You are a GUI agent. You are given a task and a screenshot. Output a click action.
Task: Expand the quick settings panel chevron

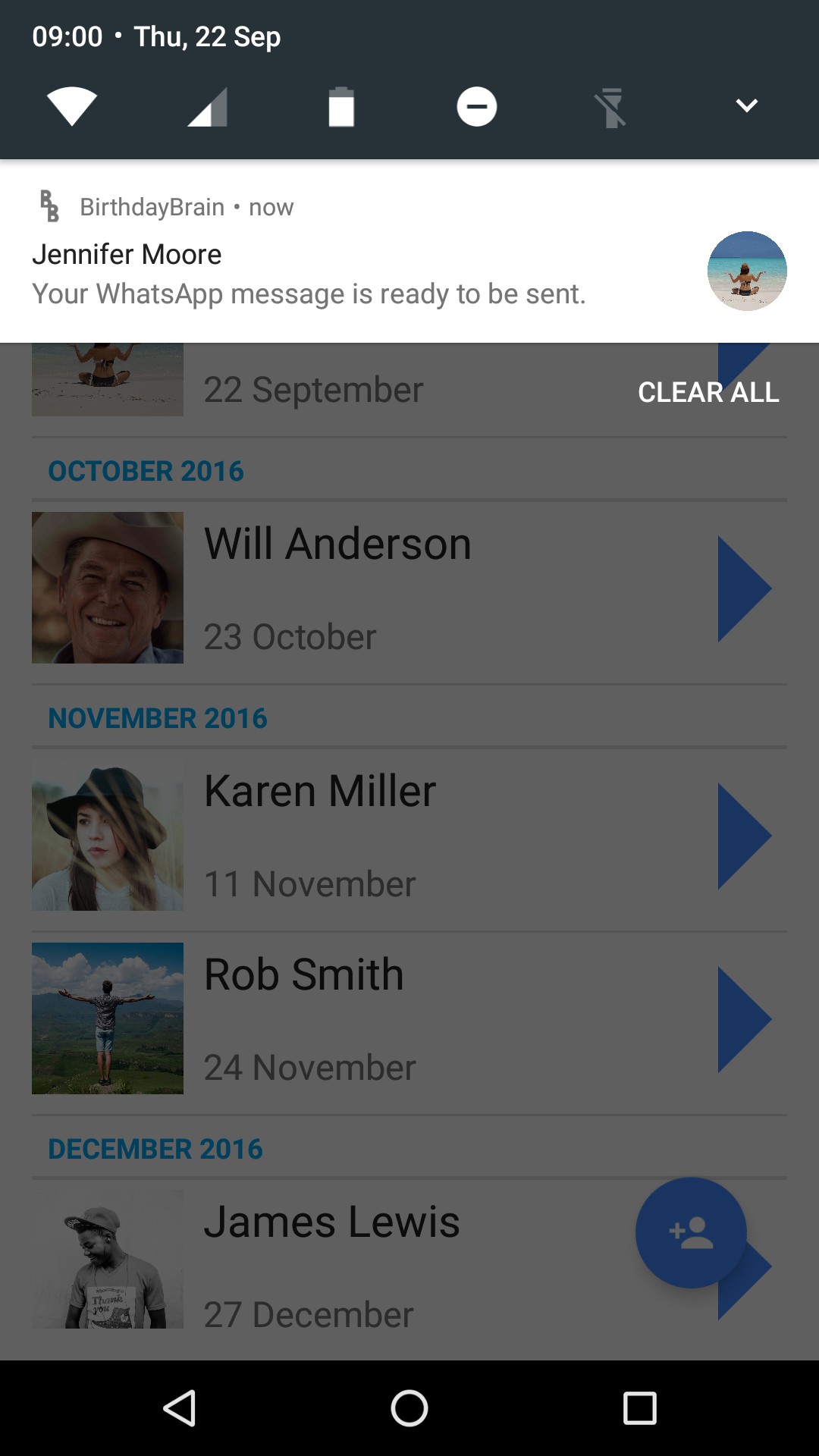coord(747,105)
